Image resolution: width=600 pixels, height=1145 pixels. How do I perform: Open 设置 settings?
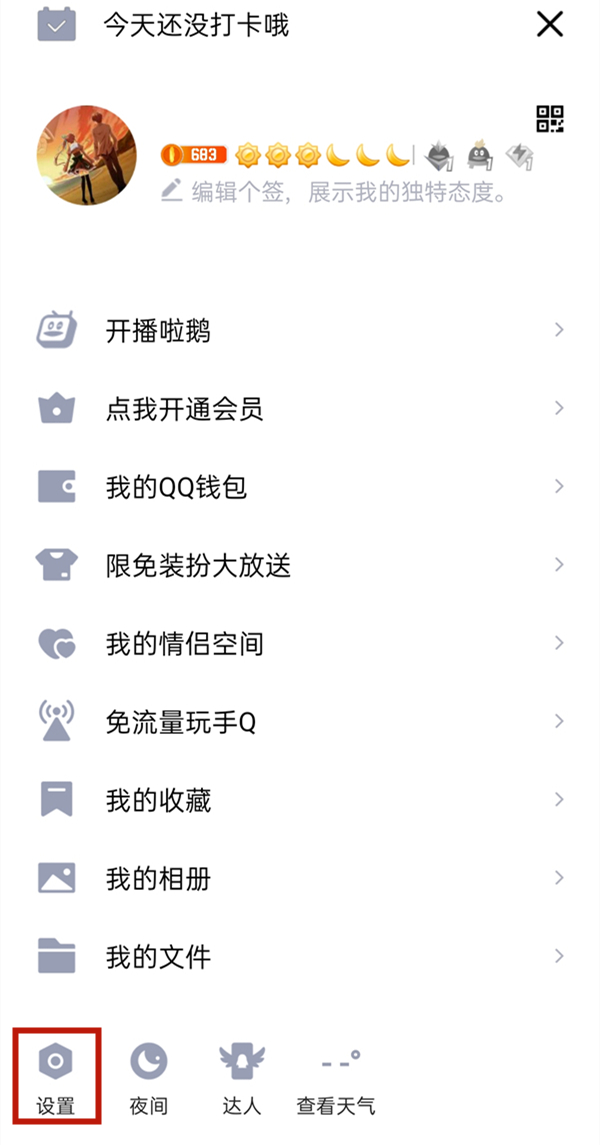(56, 1074)
